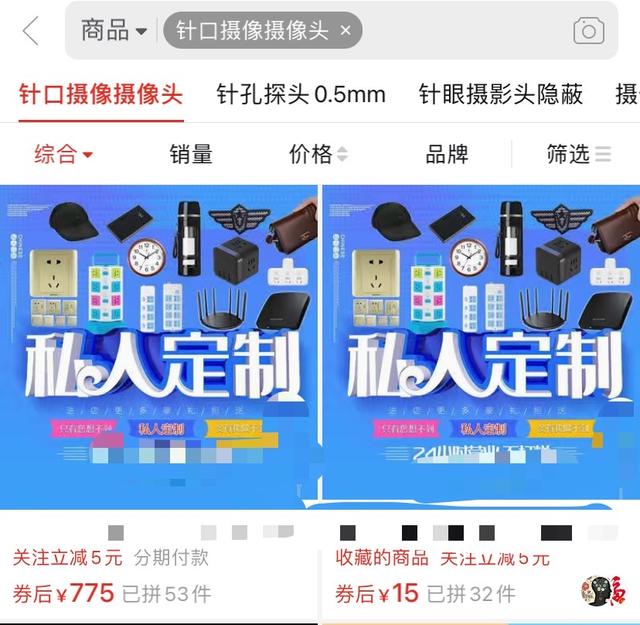Viewport: 640px width, 625px height.
Task: Switch to 针眼摄影头隐蔽 tab
Action: (x=500, y=95)
